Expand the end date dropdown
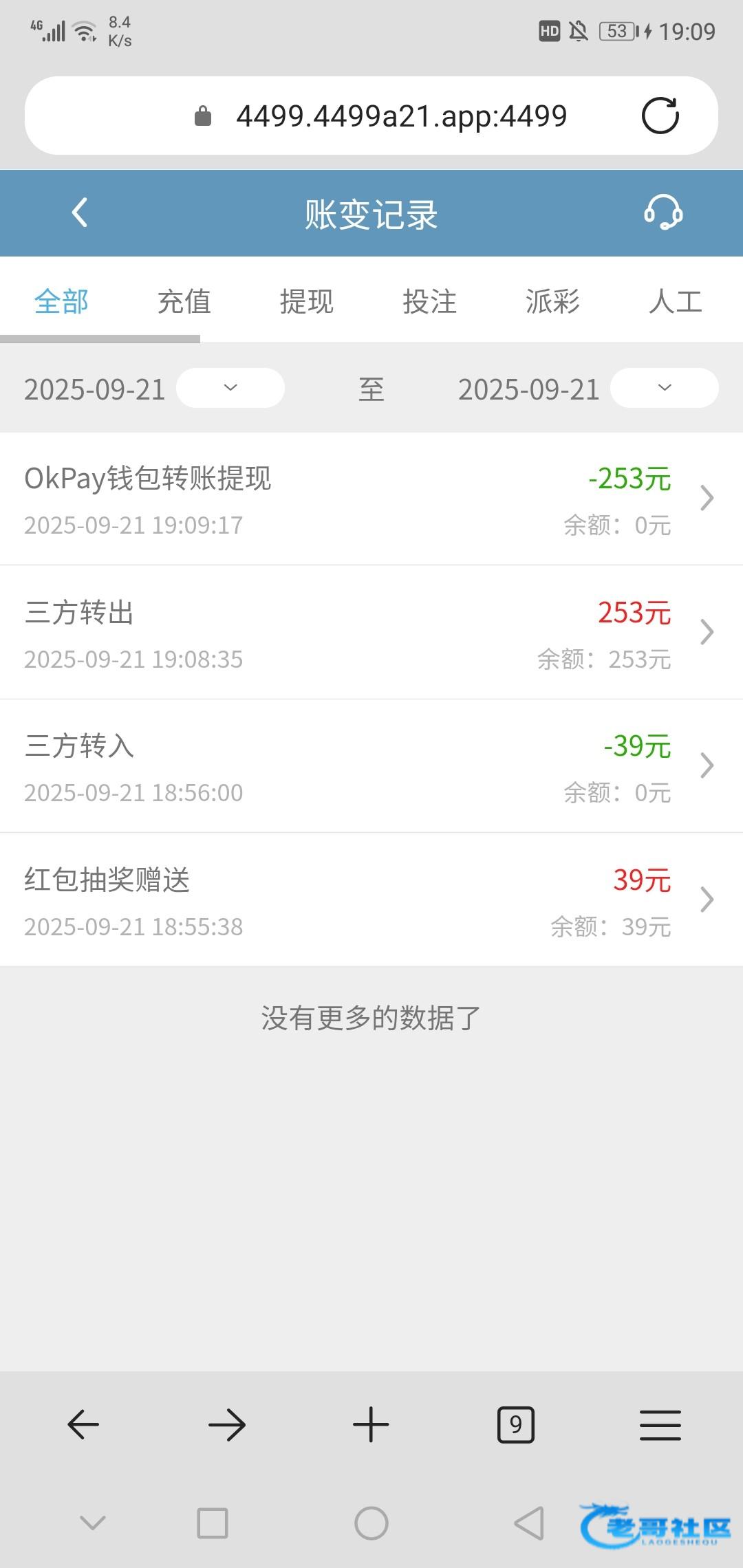743x1568 pixels. [664, 388]
